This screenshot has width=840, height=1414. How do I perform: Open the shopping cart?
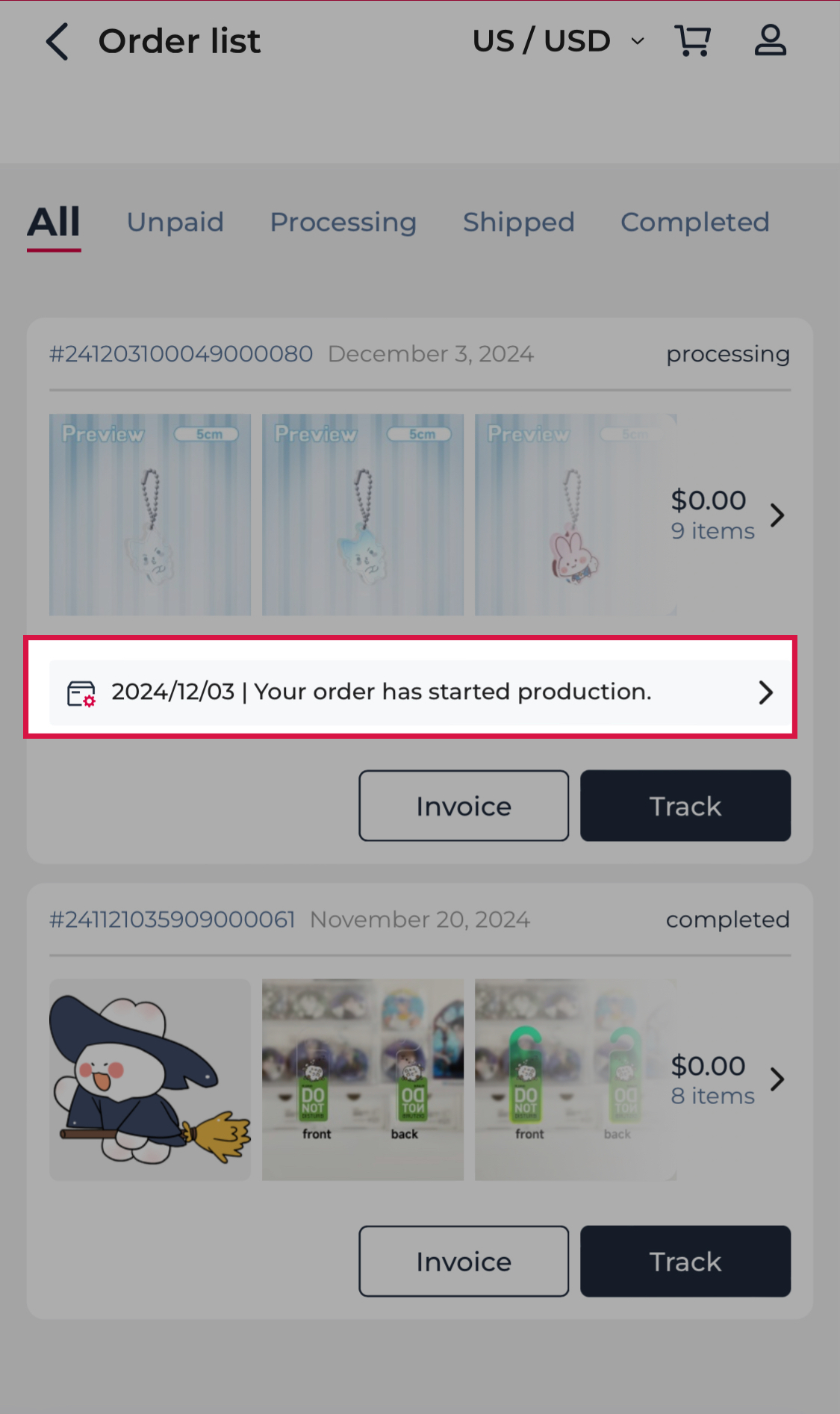tap(693, 40)
